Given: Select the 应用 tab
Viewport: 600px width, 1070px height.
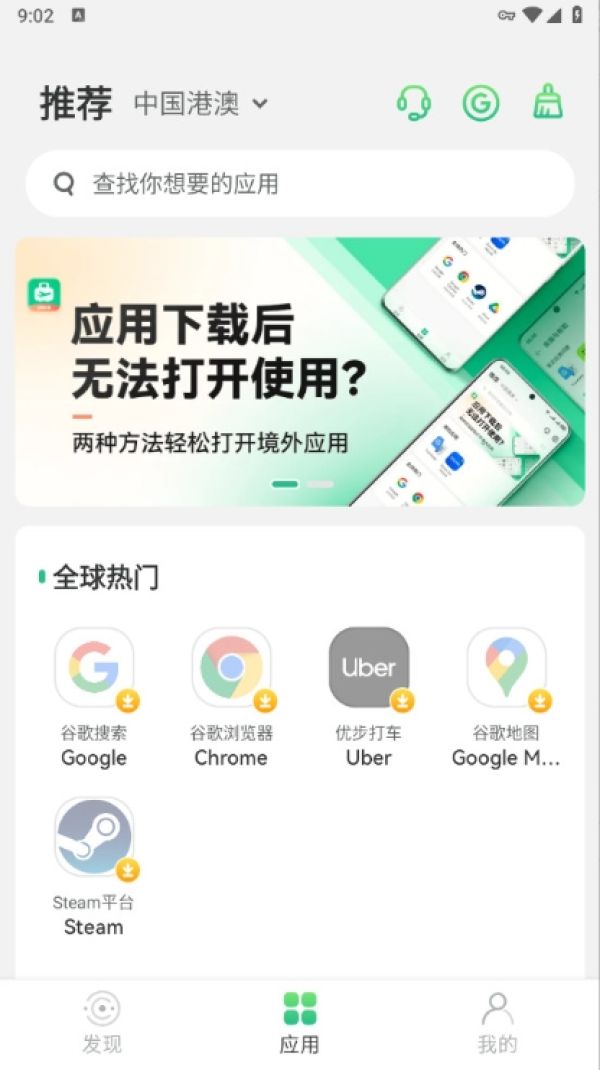Looking at the screenshot, I should [x=300, y=1024].
